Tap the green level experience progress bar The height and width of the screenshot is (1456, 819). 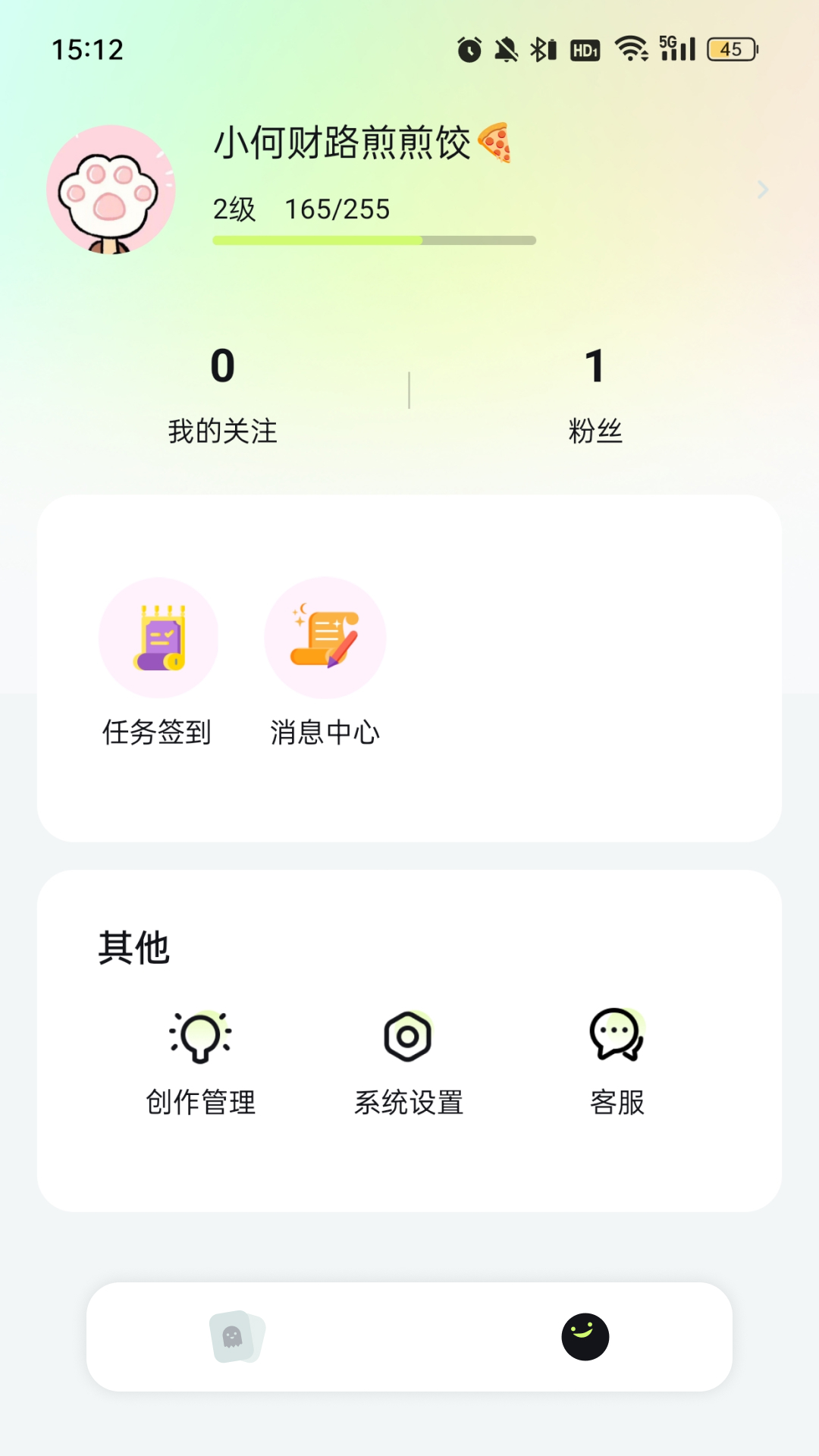374,240
